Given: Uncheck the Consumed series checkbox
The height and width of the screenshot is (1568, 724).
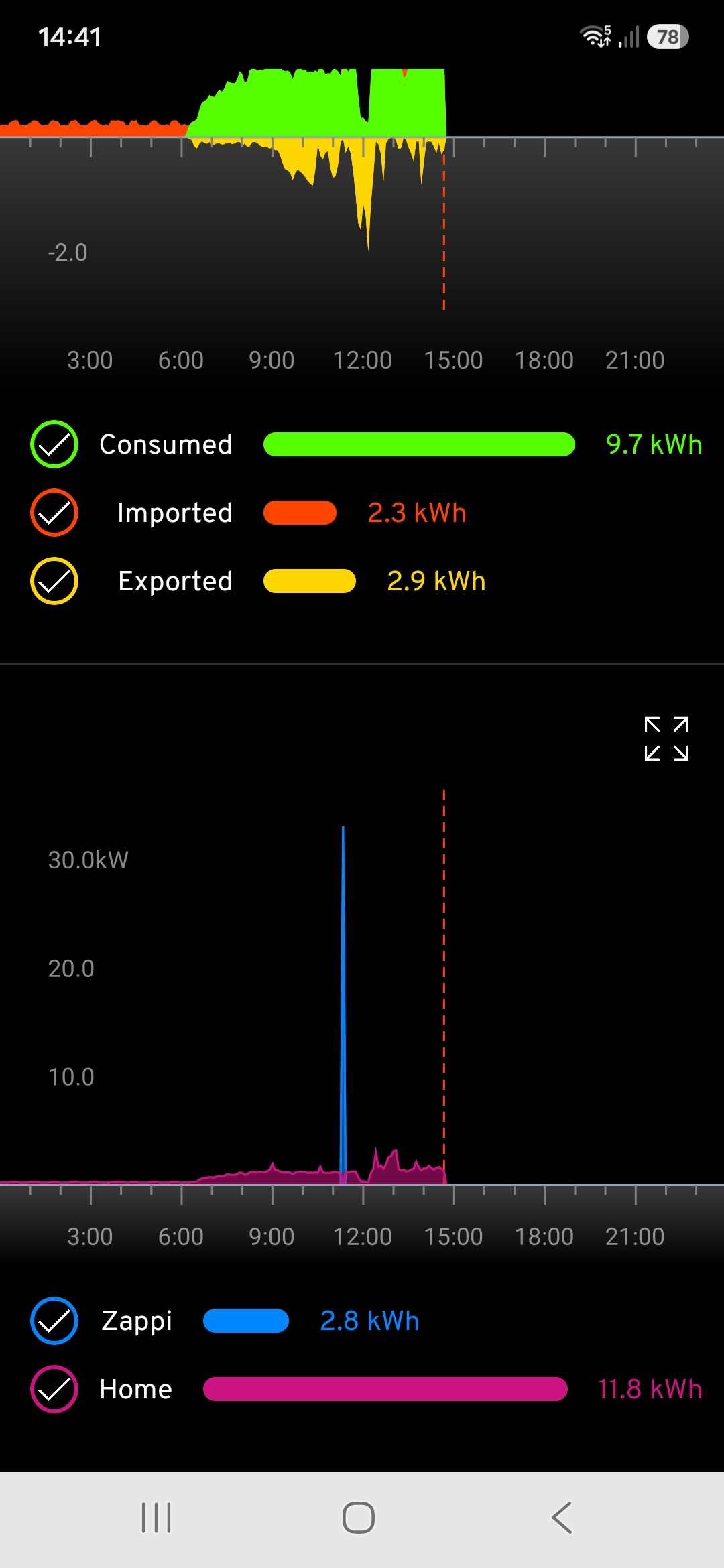Looking at the screenshot, I should (x=54, y=444).
